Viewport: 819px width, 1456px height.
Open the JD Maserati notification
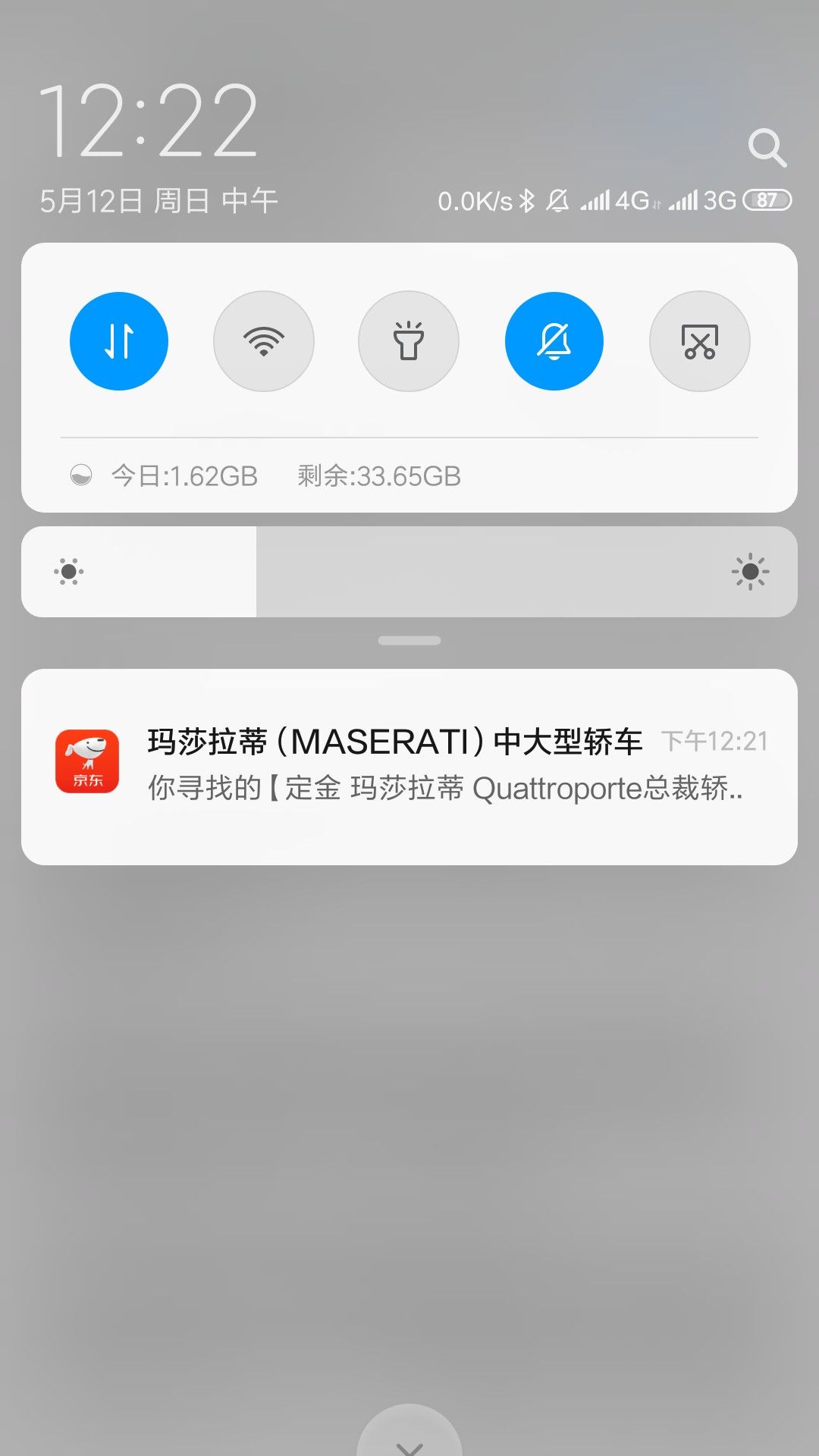tap(409, 767)
